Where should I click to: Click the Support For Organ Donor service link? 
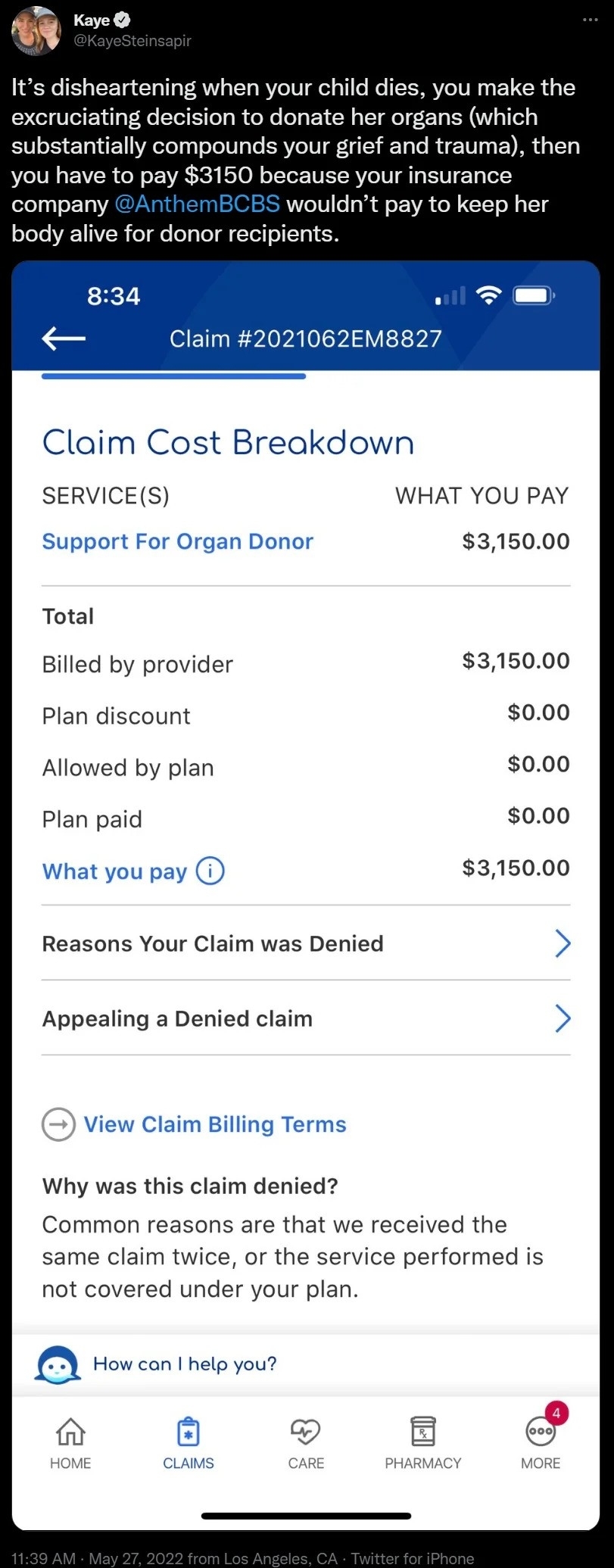(x=177, y=541)
